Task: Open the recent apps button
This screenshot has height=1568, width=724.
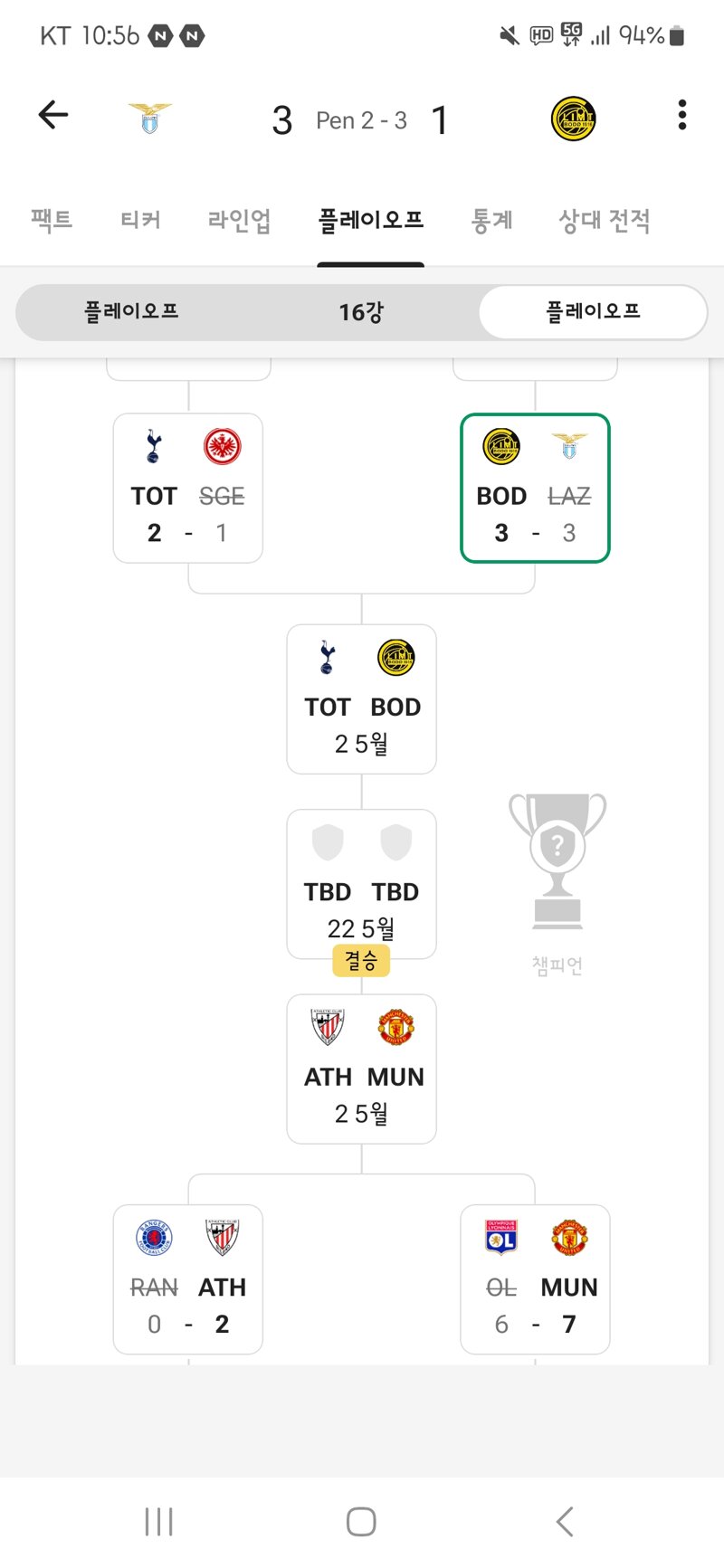Action: [159, 1522]
